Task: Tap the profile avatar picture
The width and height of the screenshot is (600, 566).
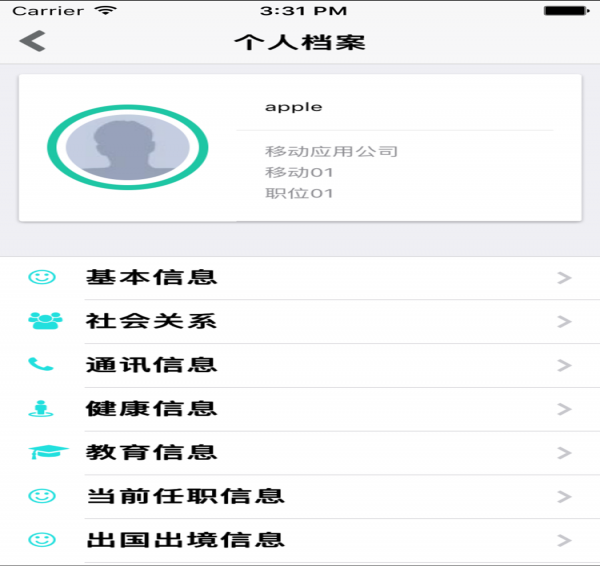Action: point(127,148)
